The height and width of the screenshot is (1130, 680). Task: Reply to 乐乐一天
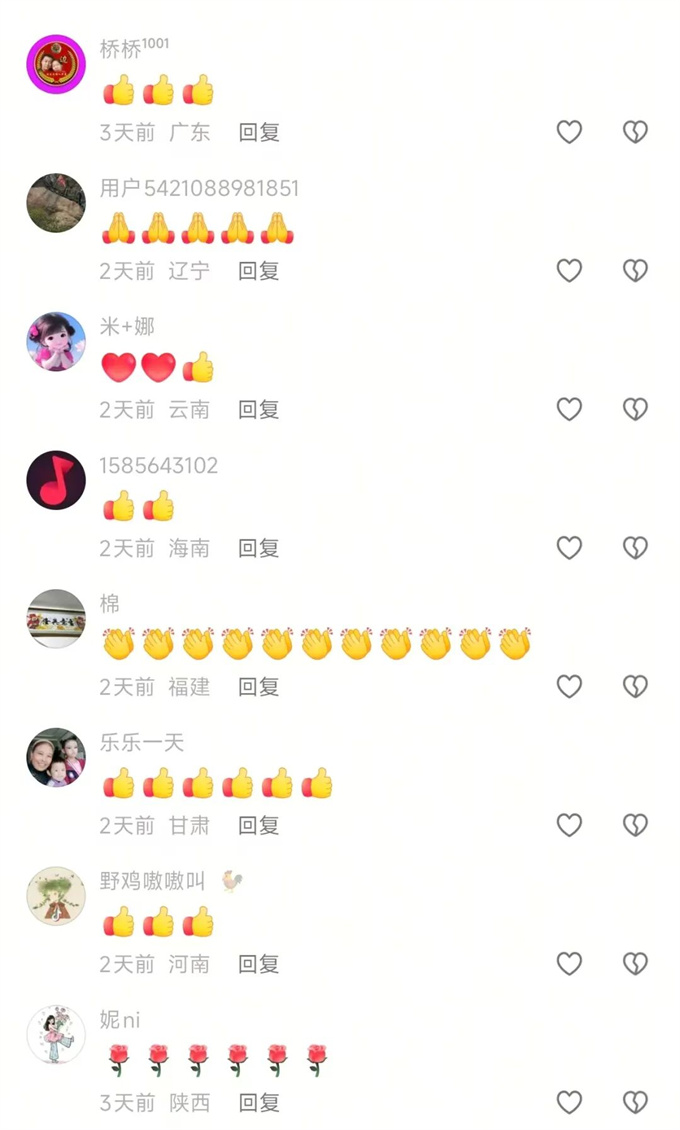point(259,825)
